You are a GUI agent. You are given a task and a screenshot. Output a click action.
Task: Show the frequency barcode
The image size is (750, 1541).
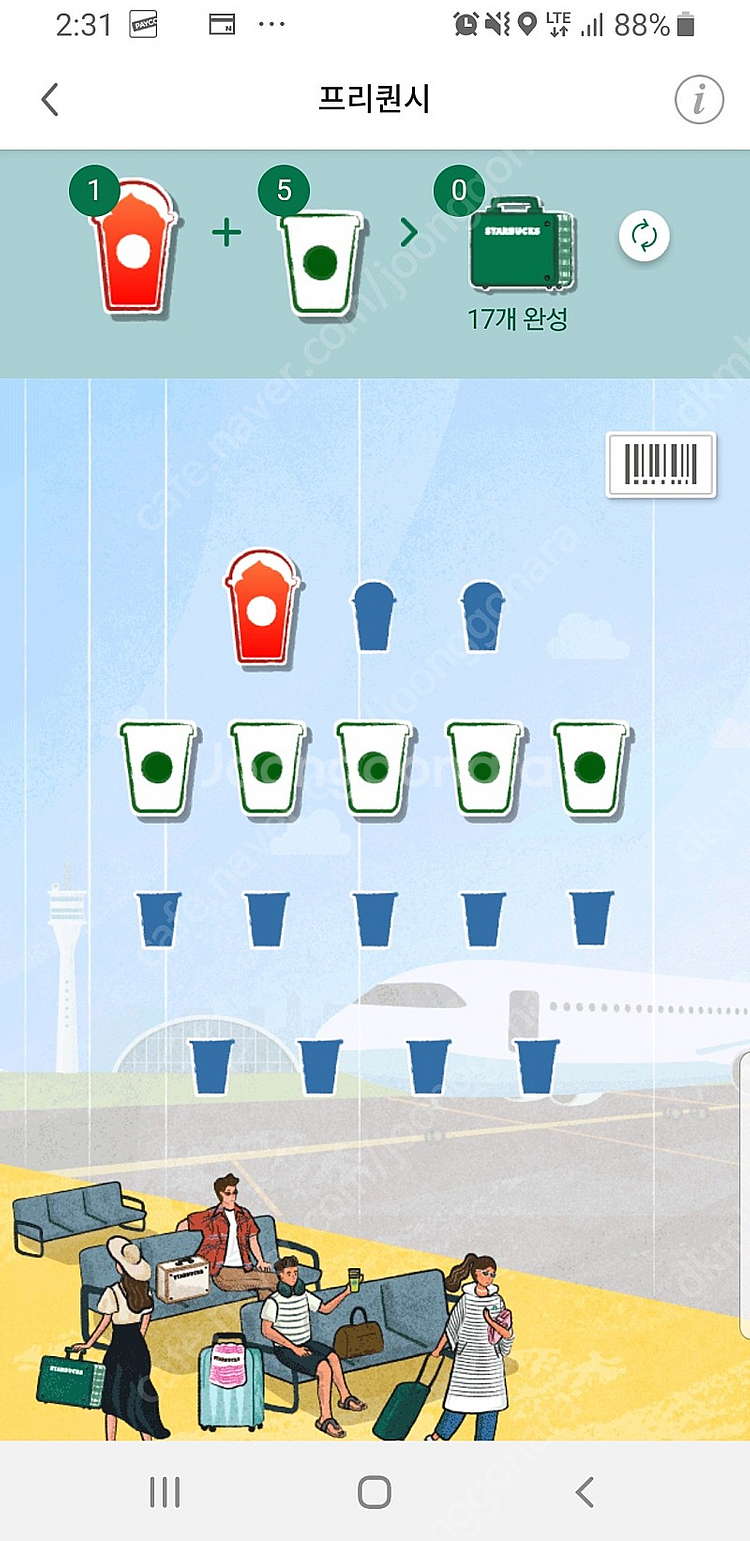[661, 464]
